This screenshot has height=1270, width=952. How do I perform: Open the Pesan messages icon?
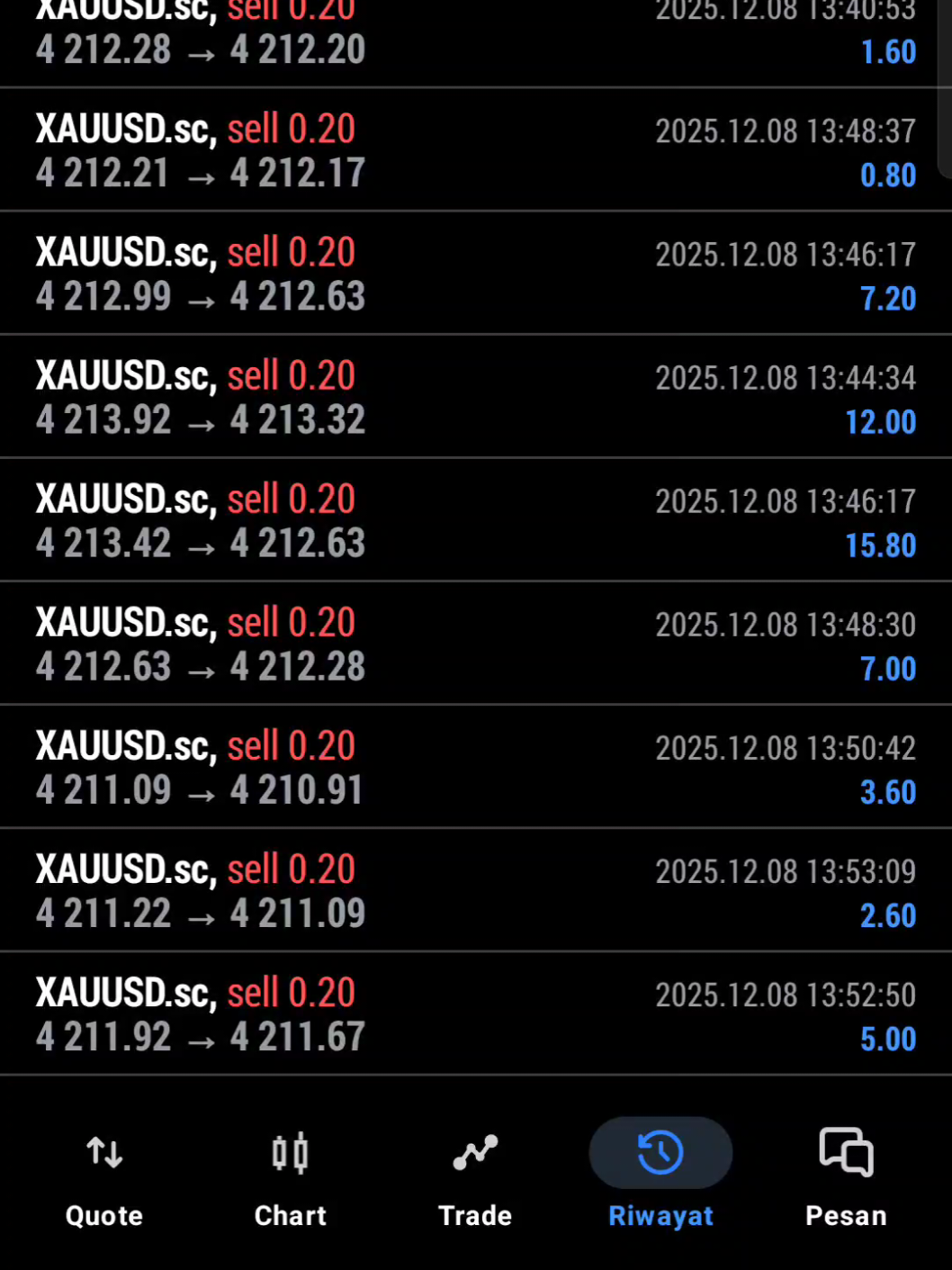845,1153
